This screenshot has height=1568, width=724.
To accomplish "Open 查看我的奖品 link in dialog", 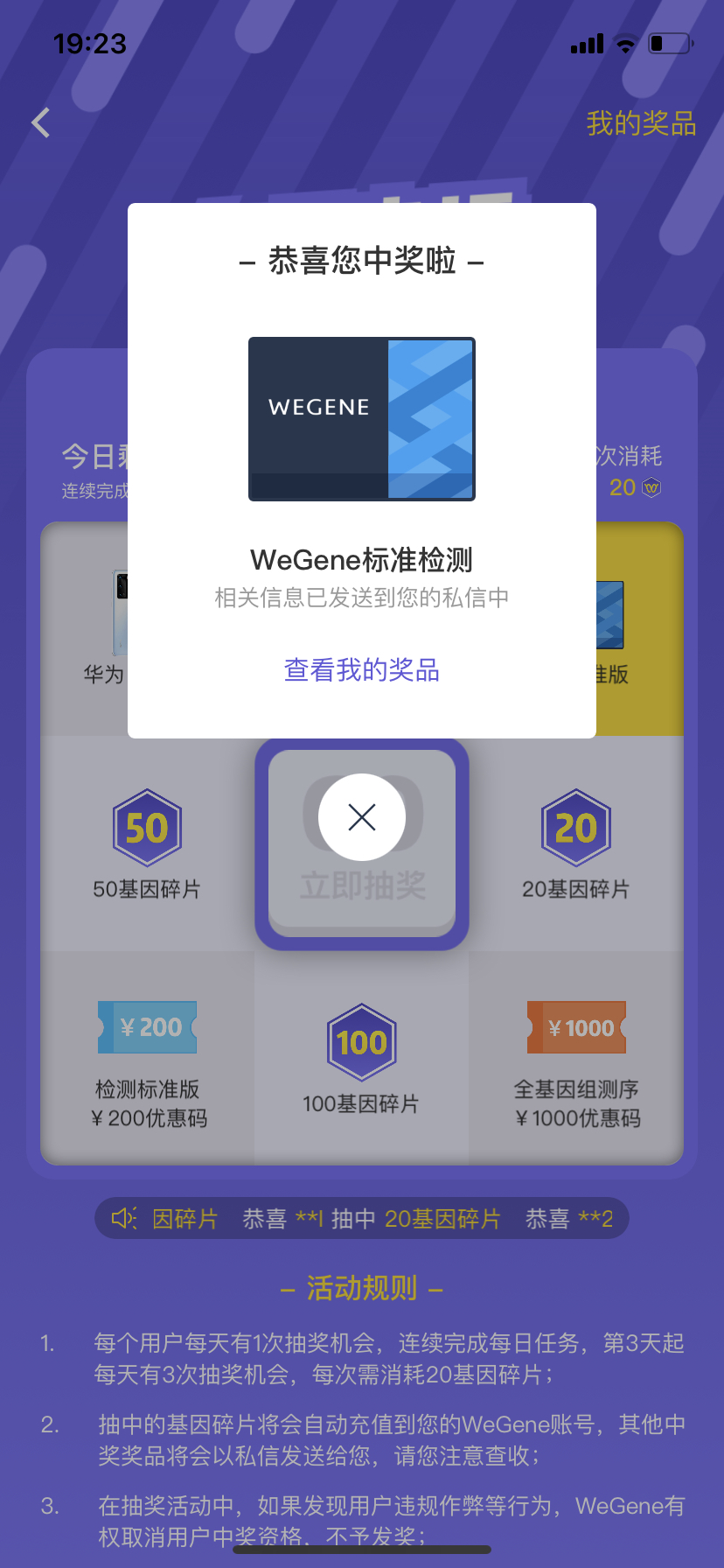I will click(x=361, y=670).
